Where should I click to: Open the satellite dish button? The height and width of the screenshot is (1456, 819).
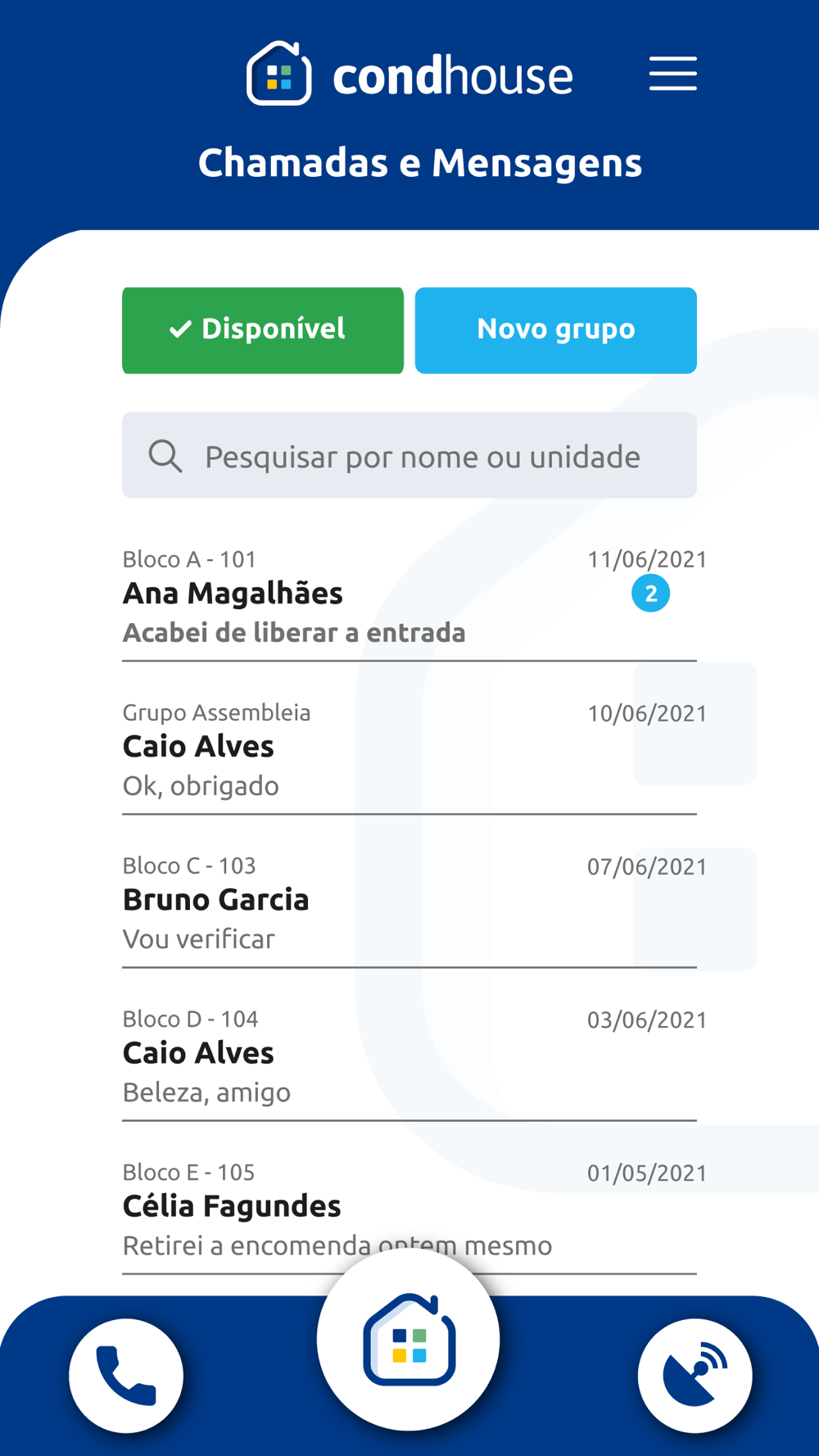coord(695,1376)
